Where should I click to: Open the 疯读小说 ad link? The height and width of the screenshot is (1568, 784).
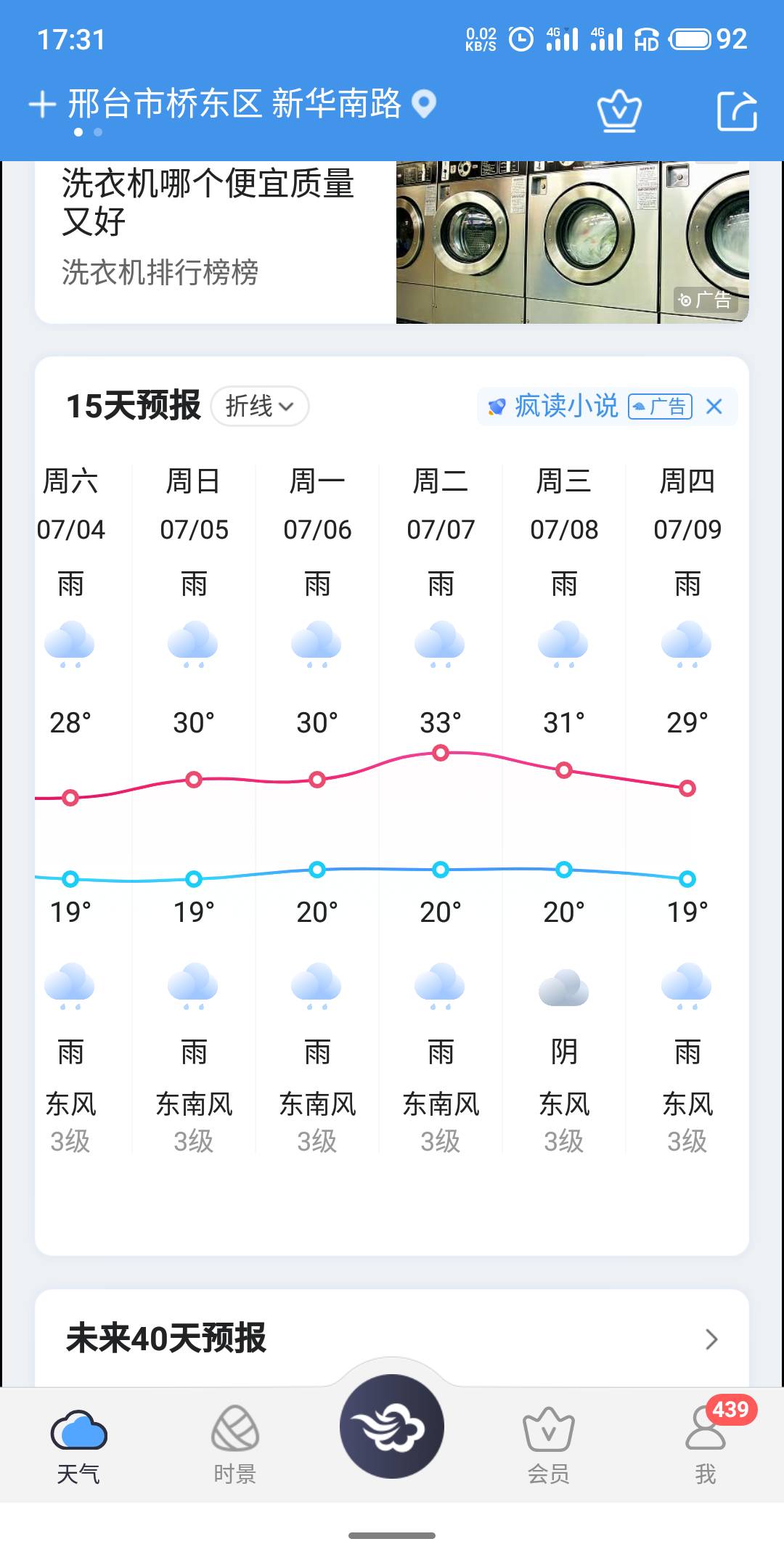pos(565,406)
